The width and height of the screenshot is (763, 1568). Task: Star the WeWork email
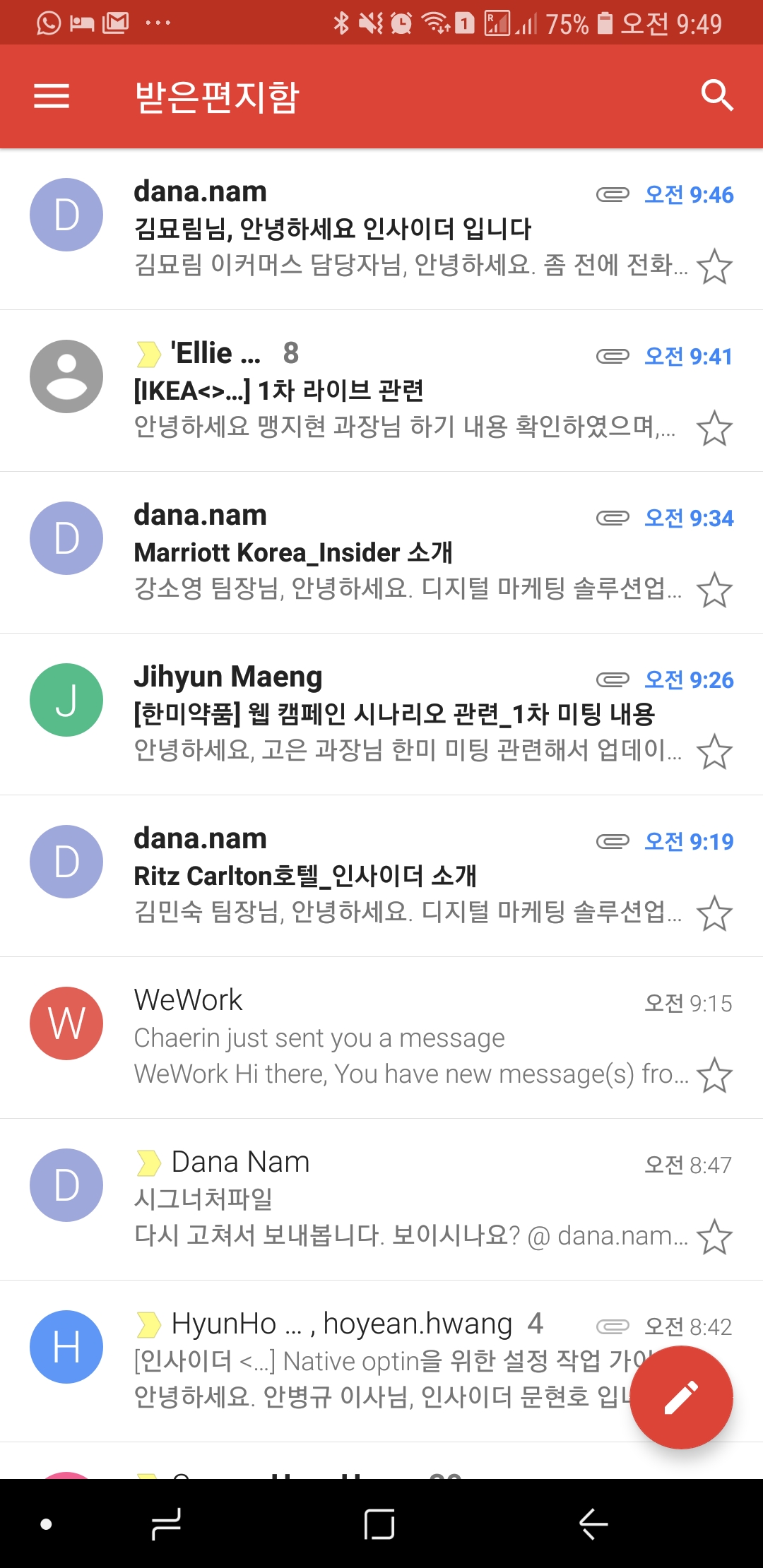tap(714, 1076)
